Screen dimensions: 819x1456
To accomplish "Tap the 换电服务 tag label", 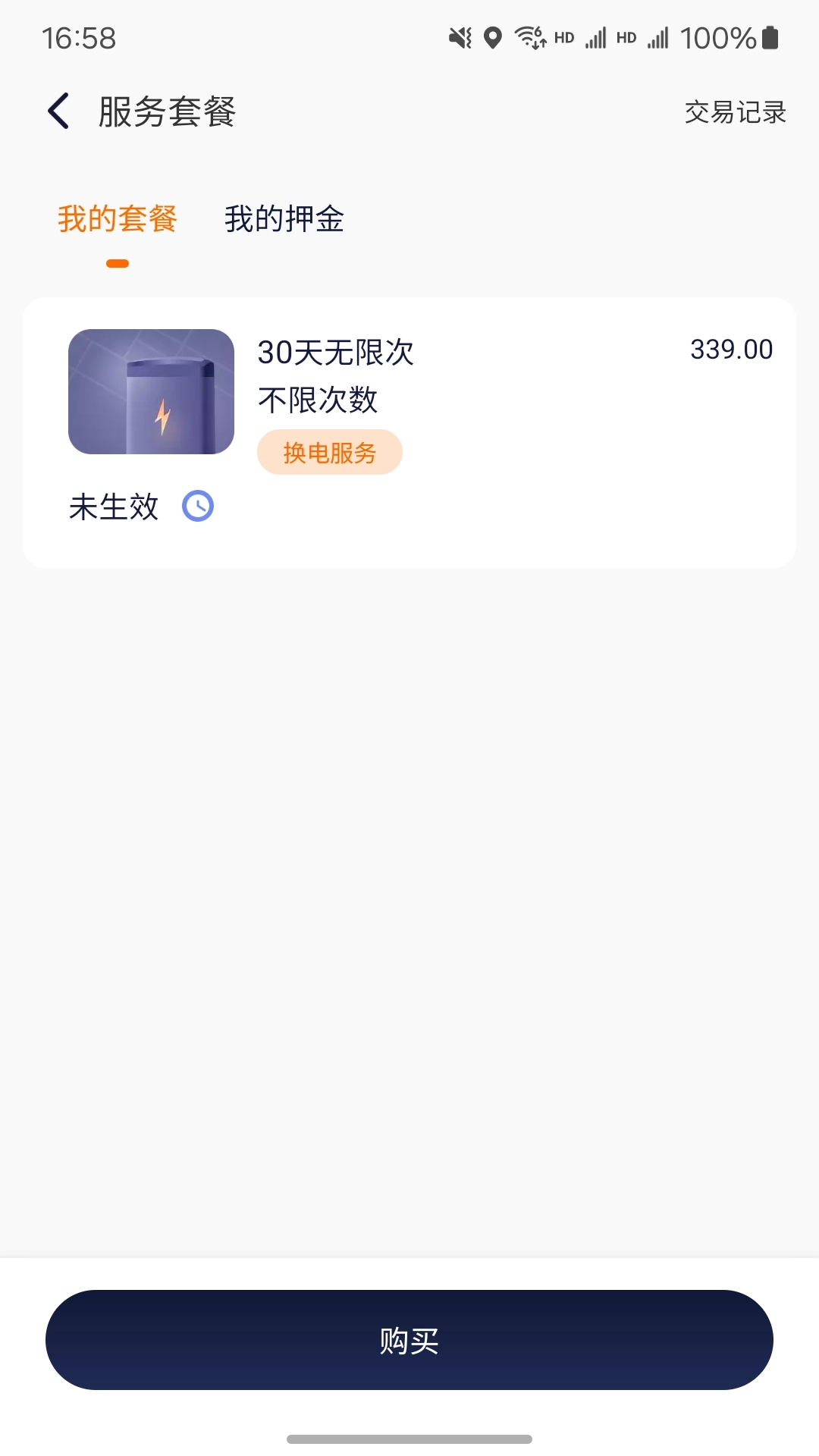I will [329, 452].
